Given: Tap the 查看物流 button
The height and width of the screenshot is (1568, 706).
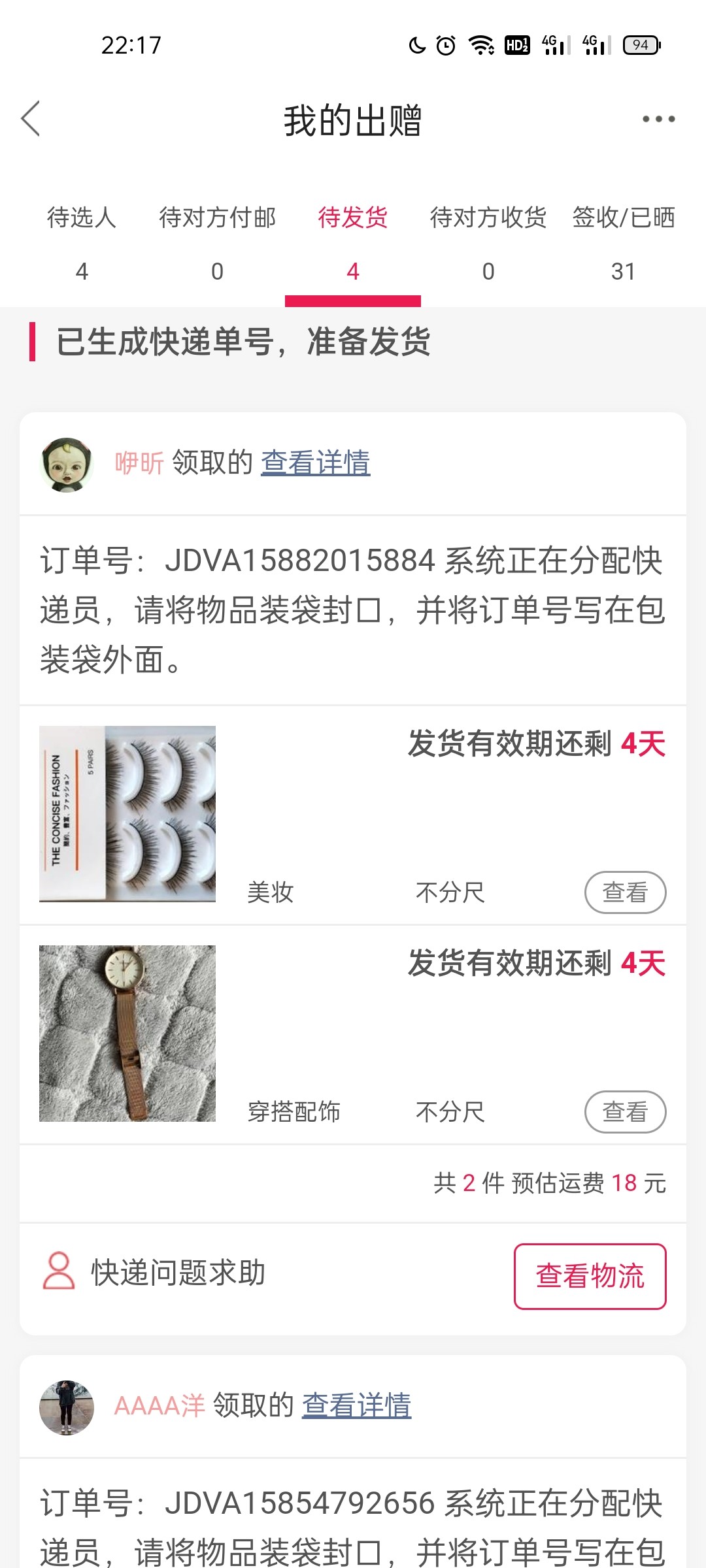Looking at the screenshot, I should coord(590,1277).
